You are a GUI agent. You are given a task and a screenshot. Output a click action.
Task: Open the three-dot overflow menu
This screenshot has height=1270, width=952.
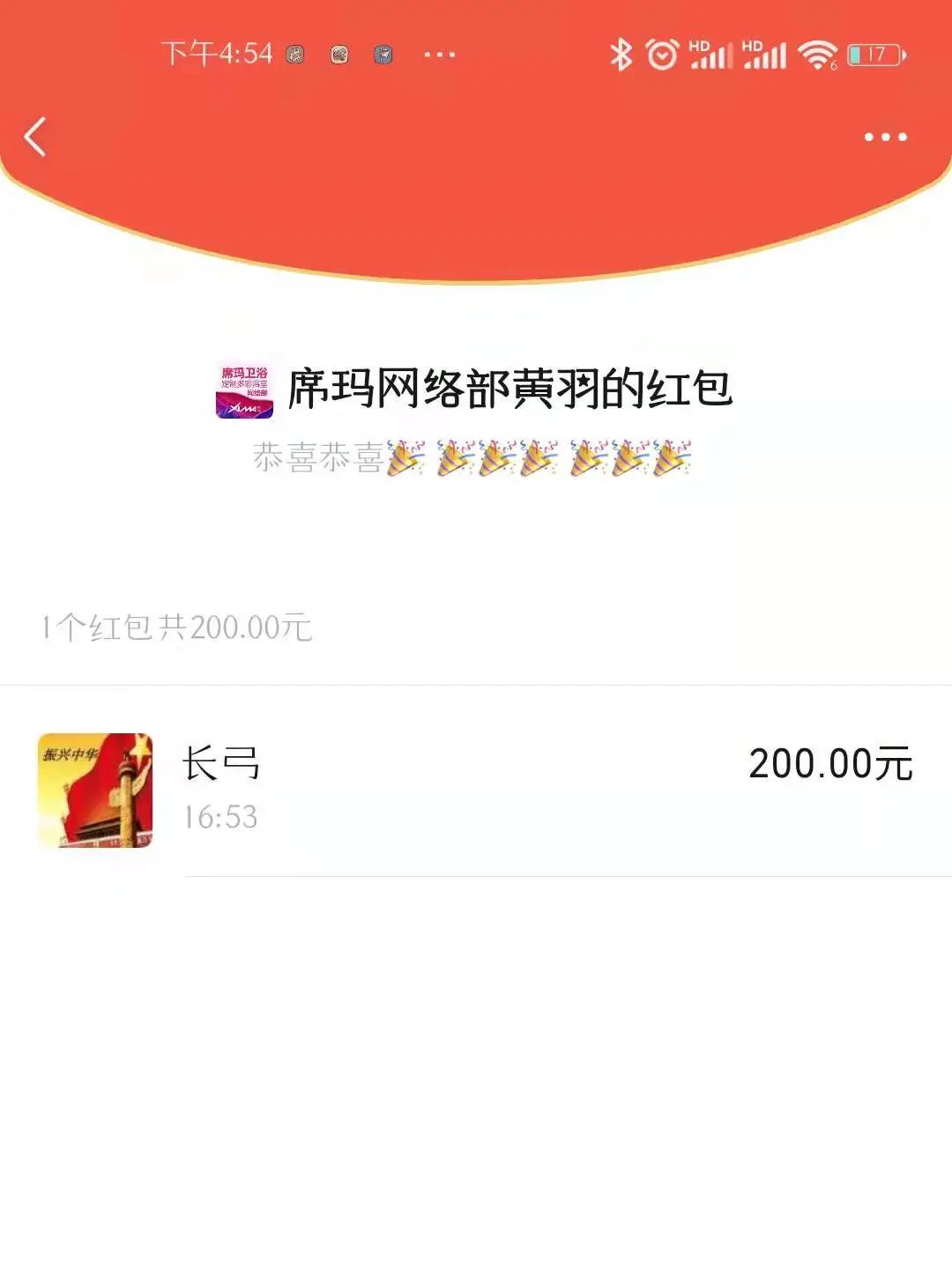coord(885,137)
